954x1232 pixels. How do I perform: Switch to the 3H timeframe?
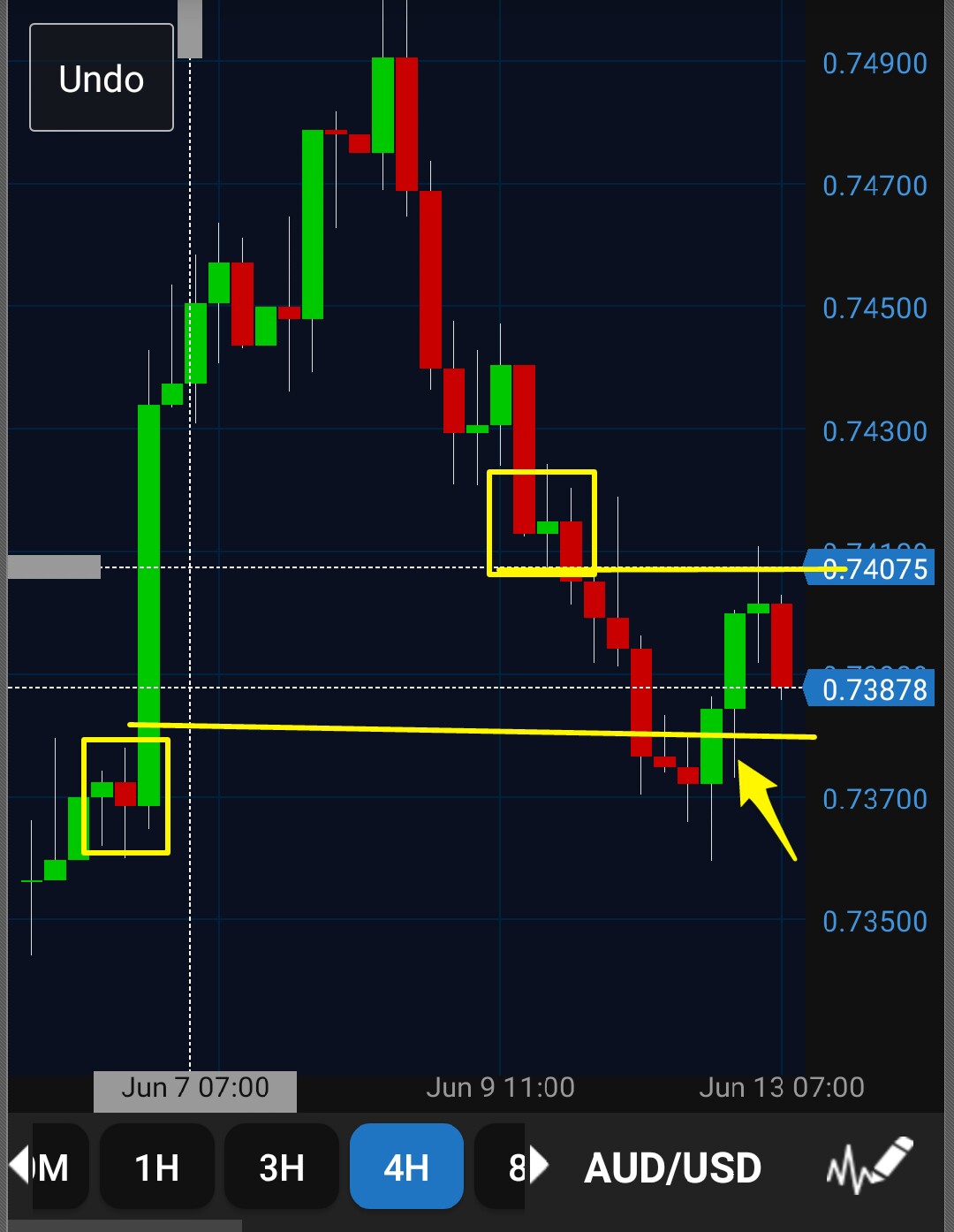(281, 1167)
